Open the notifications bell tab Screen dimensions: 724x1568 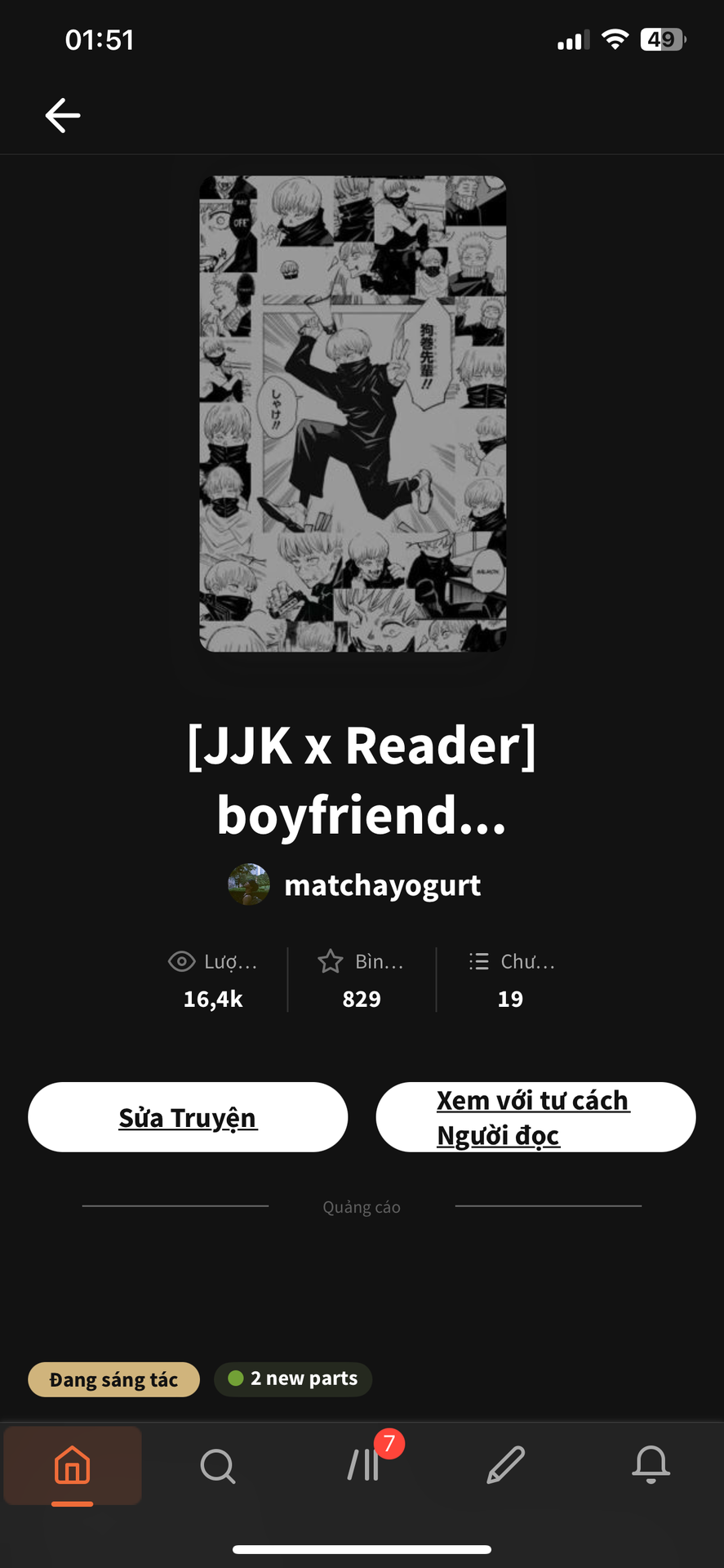[651, 1466]
